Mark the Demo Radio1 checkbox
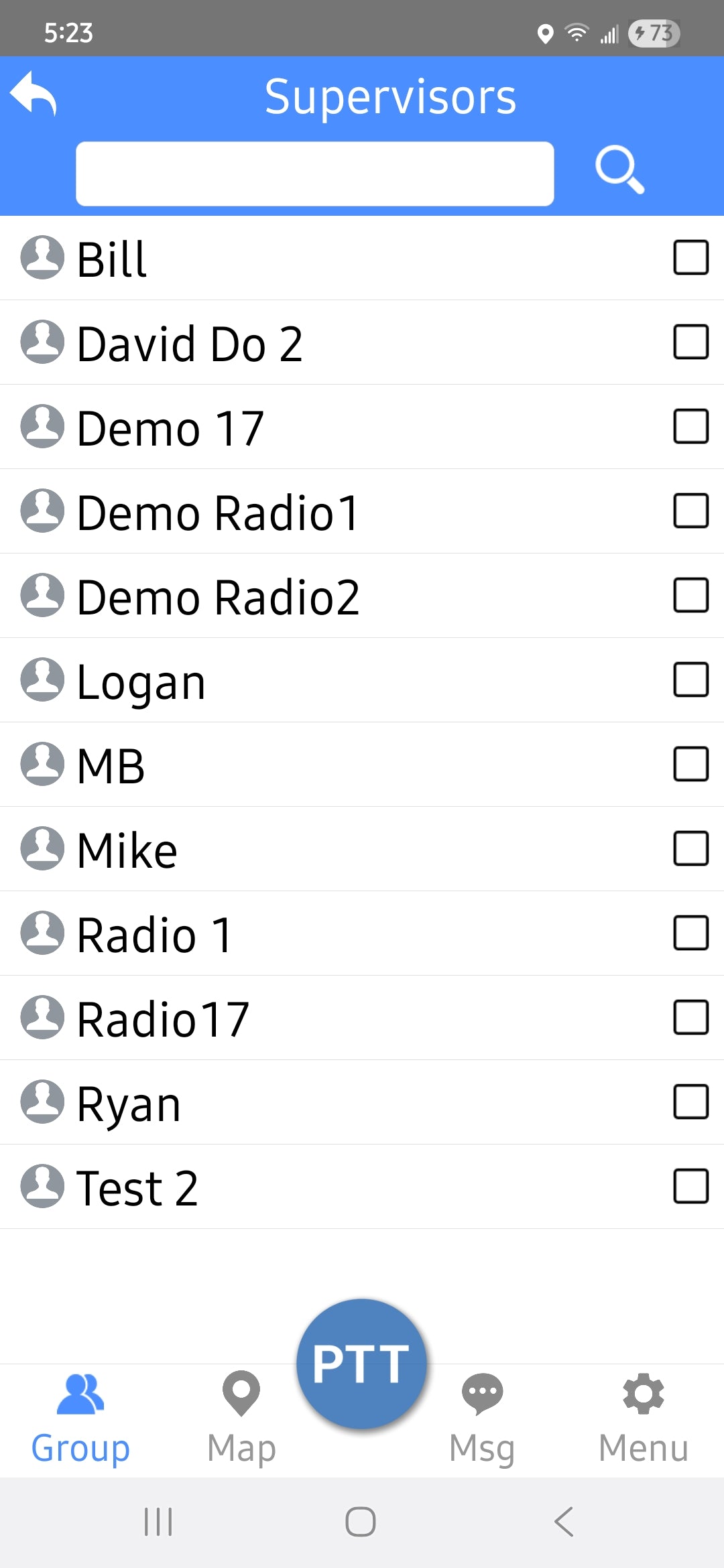The width and height of the screenshot is (724, 1568). coord(690,511)
